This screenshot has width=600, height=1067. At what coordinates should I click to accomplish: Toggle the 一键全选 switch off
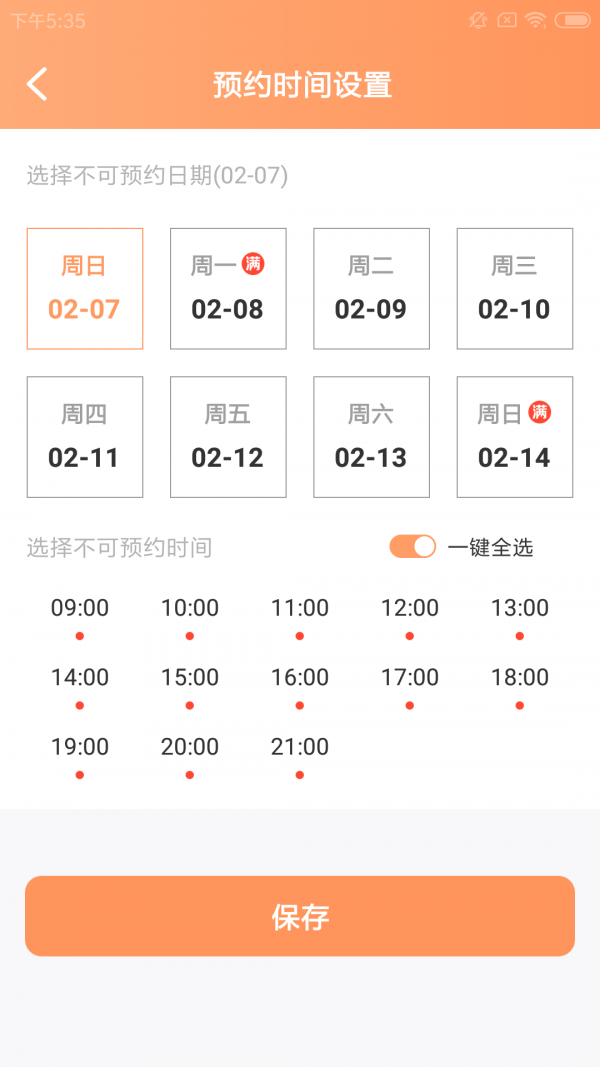(413, 547)
